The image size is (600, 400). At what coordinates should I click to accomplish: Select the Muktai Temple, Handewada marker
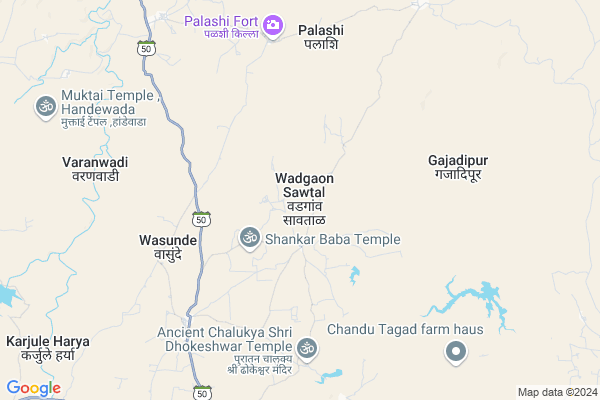coord(45,105)
